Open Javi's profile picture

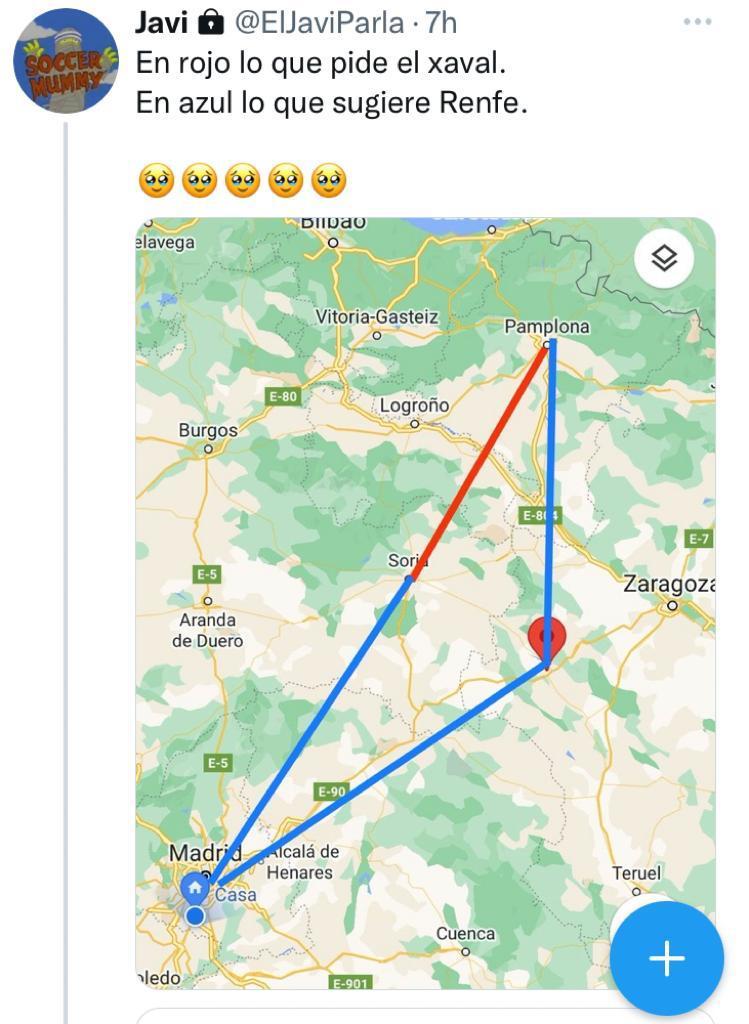point(65,61)
